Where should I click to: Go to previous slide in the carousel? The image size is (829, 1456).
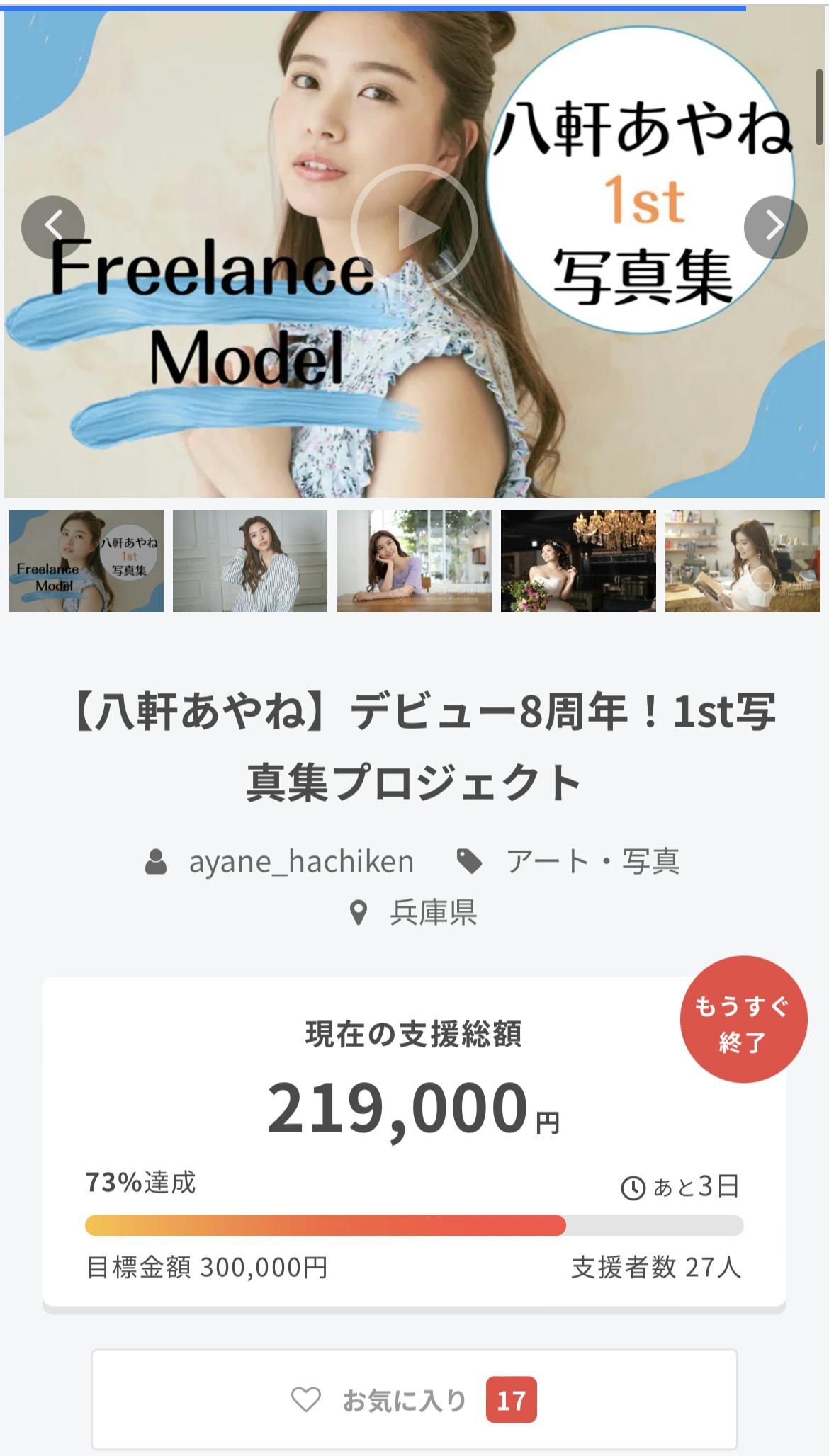[53, 227]
